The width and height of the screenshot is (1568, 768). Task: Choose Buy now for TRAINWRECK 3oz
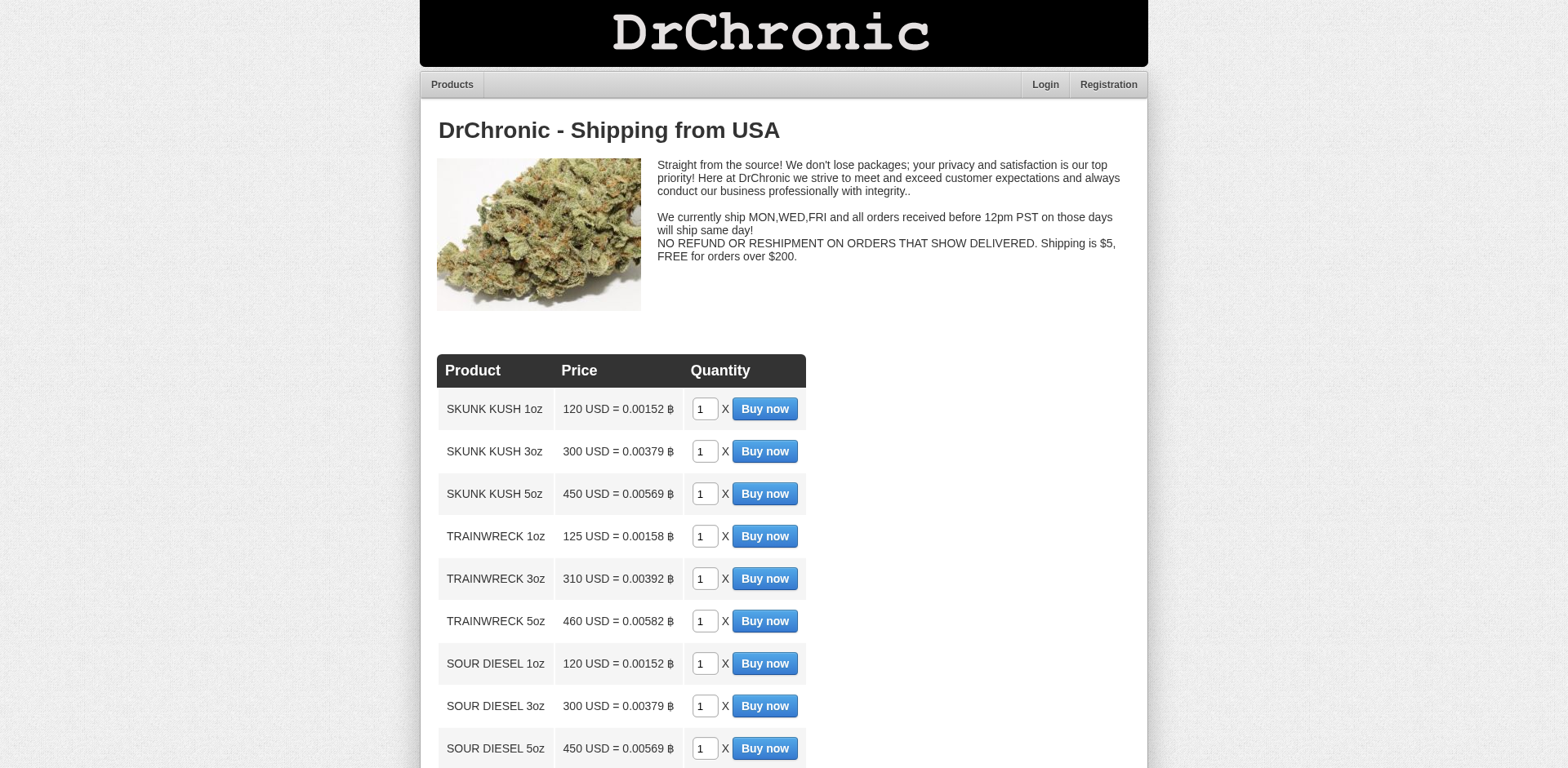pyautogui.click(x=764, y=579)
